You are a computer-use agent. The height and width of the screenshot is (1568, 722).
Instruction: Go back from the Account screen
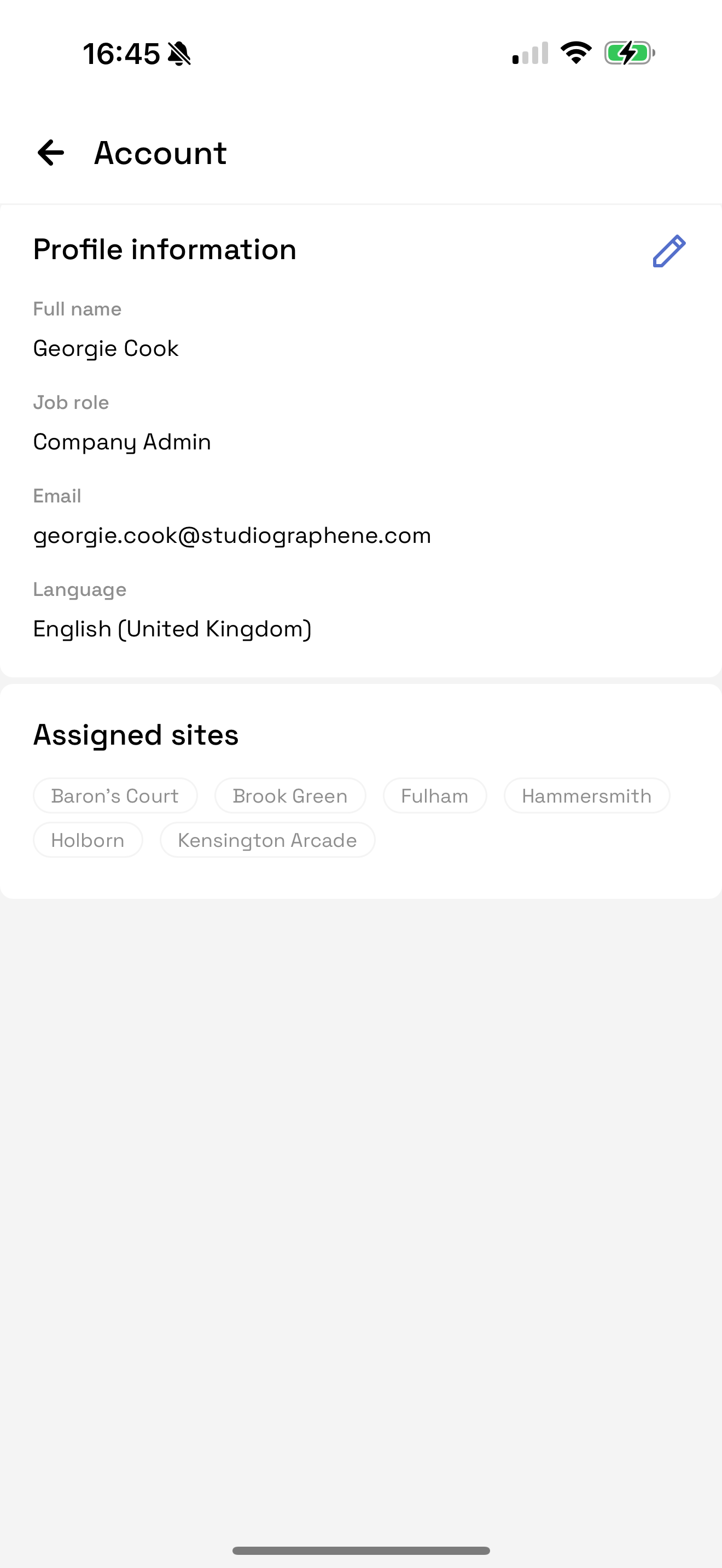51,152
